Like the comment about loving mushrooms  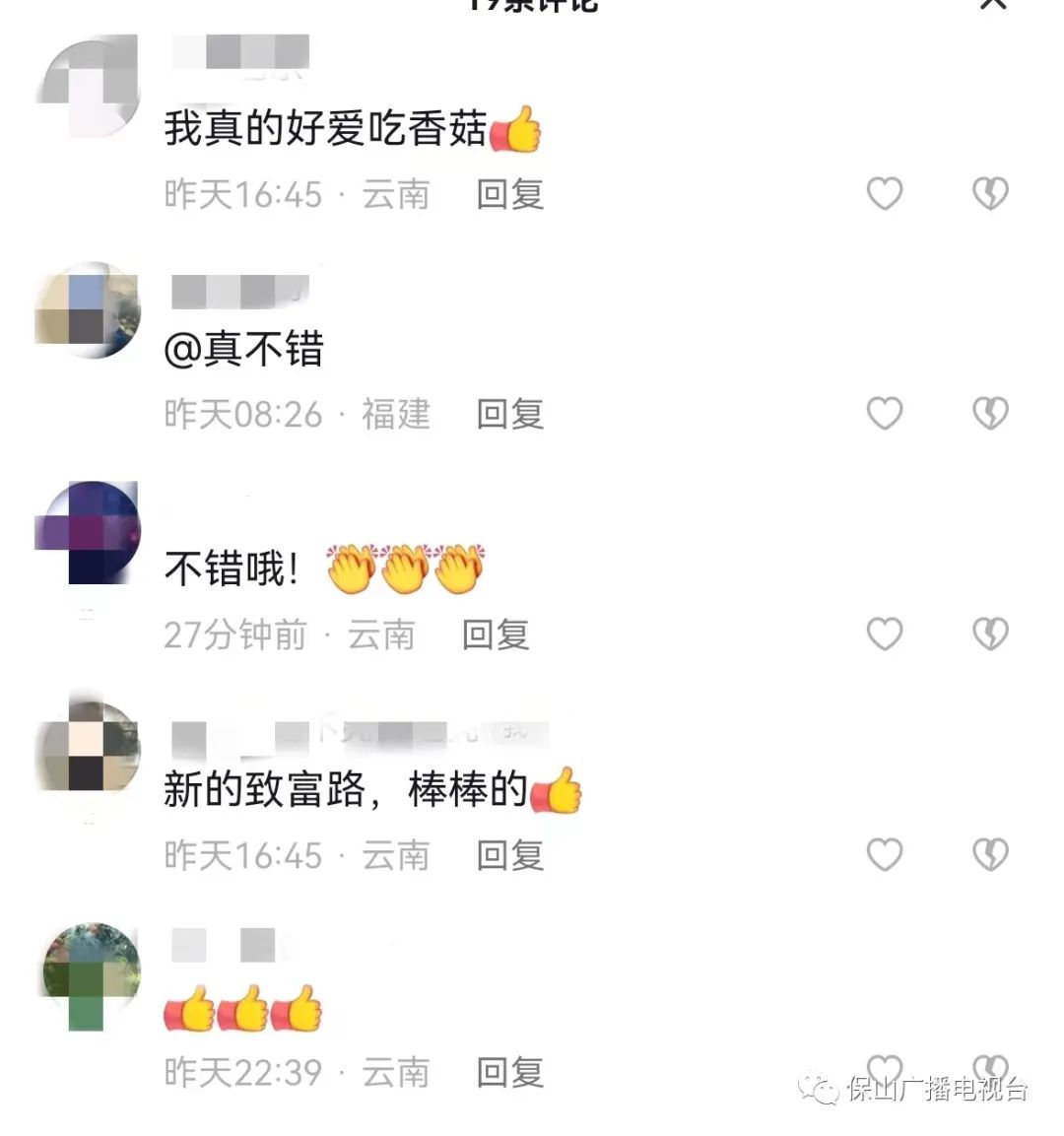click(x=885, y=193)
